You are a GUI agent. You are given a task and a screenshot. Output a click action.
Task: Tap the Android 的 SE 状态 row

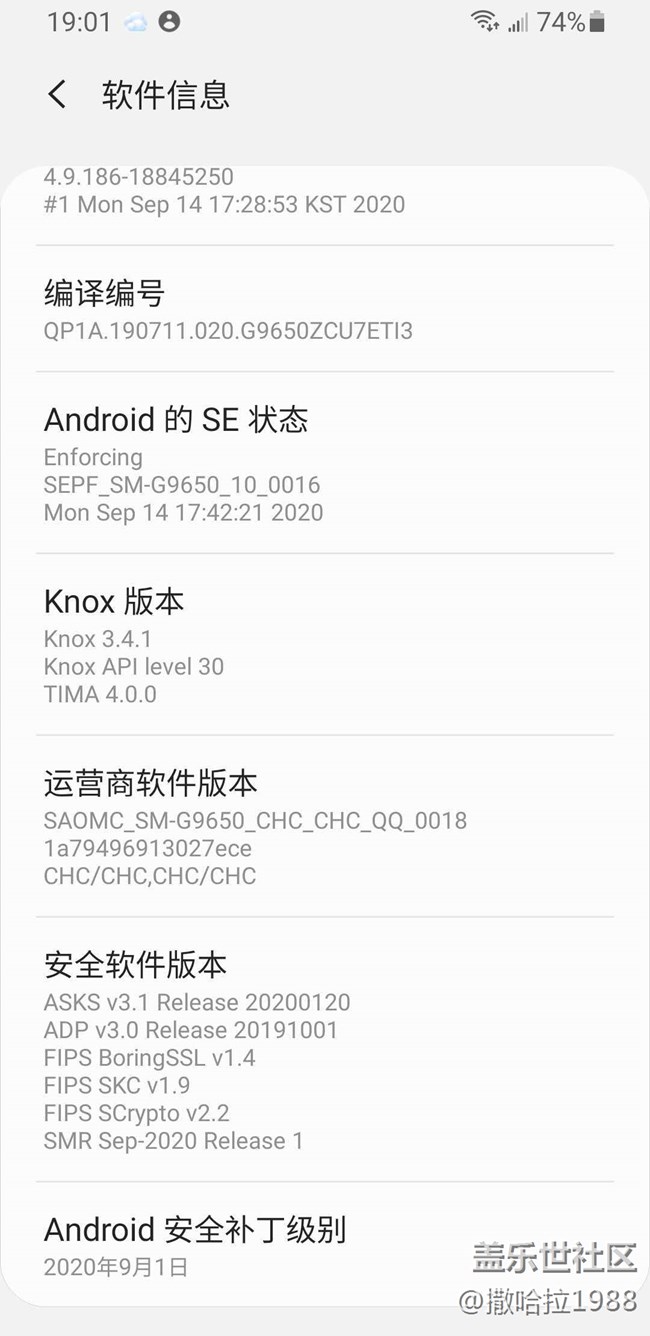325,463
